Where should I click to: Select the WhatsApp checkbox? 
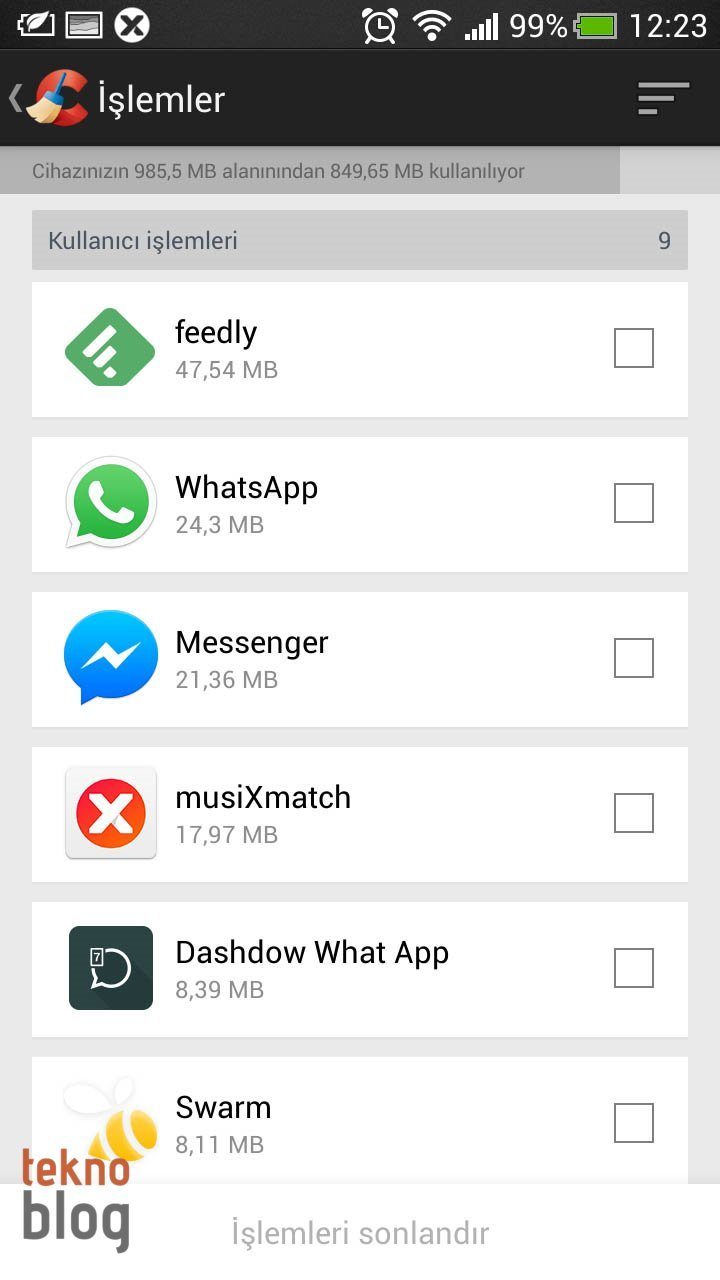633,503
